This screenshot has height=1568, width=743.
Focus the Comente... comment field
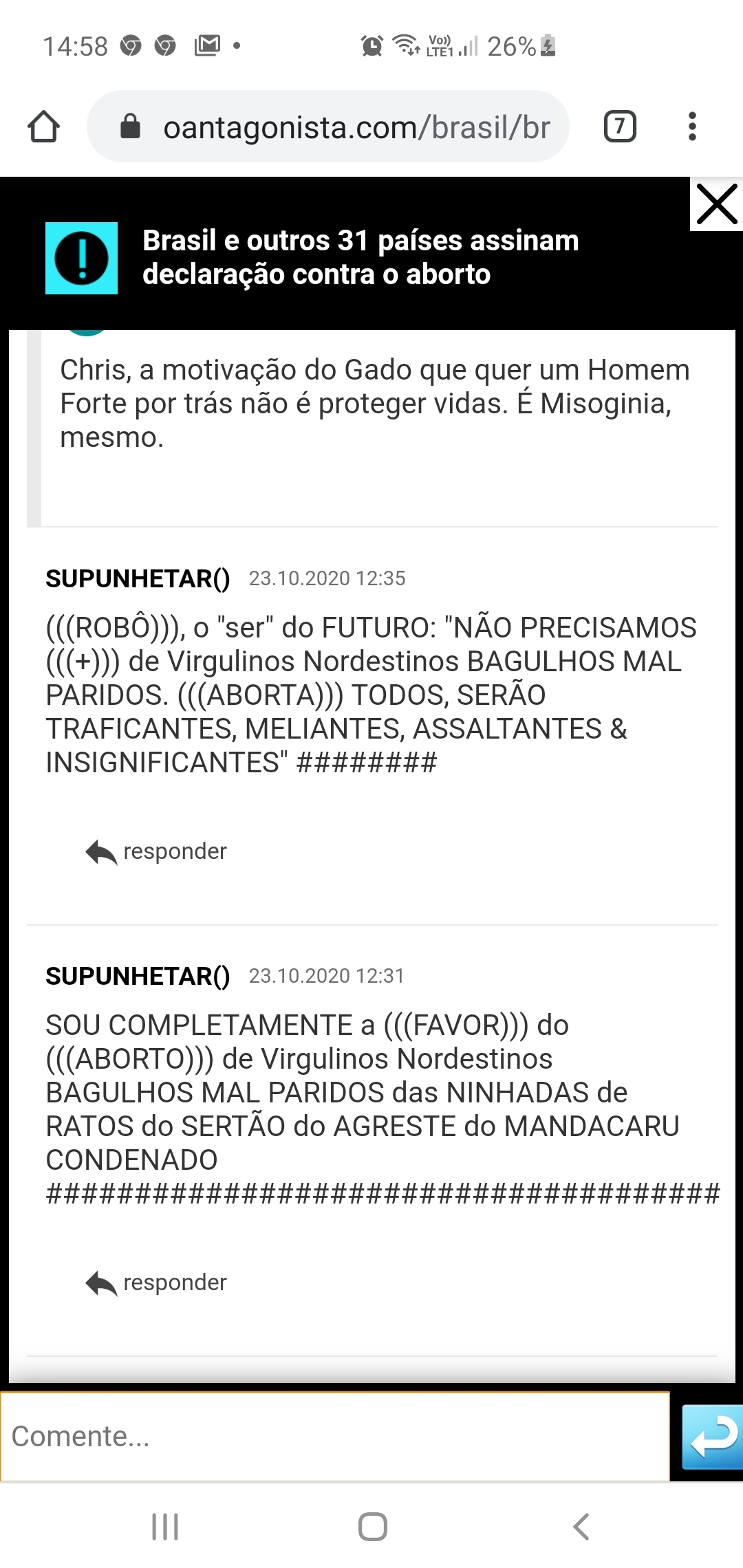pos(334,1437)
